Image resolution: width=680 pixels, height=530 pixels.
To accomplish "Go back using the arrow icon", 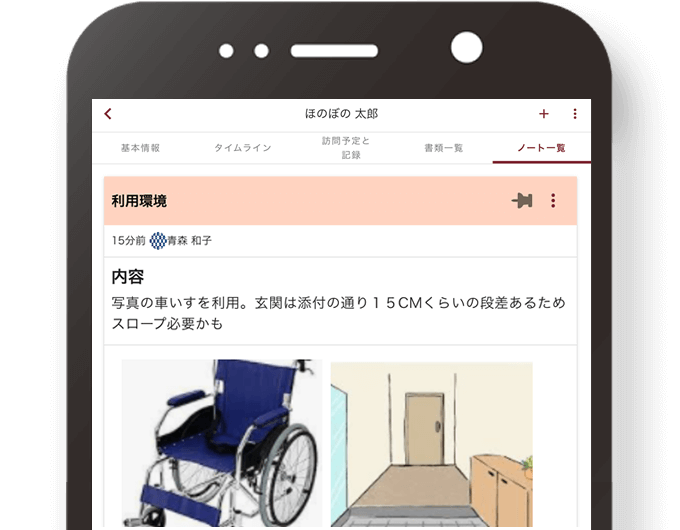I will (x=108, y=114).
